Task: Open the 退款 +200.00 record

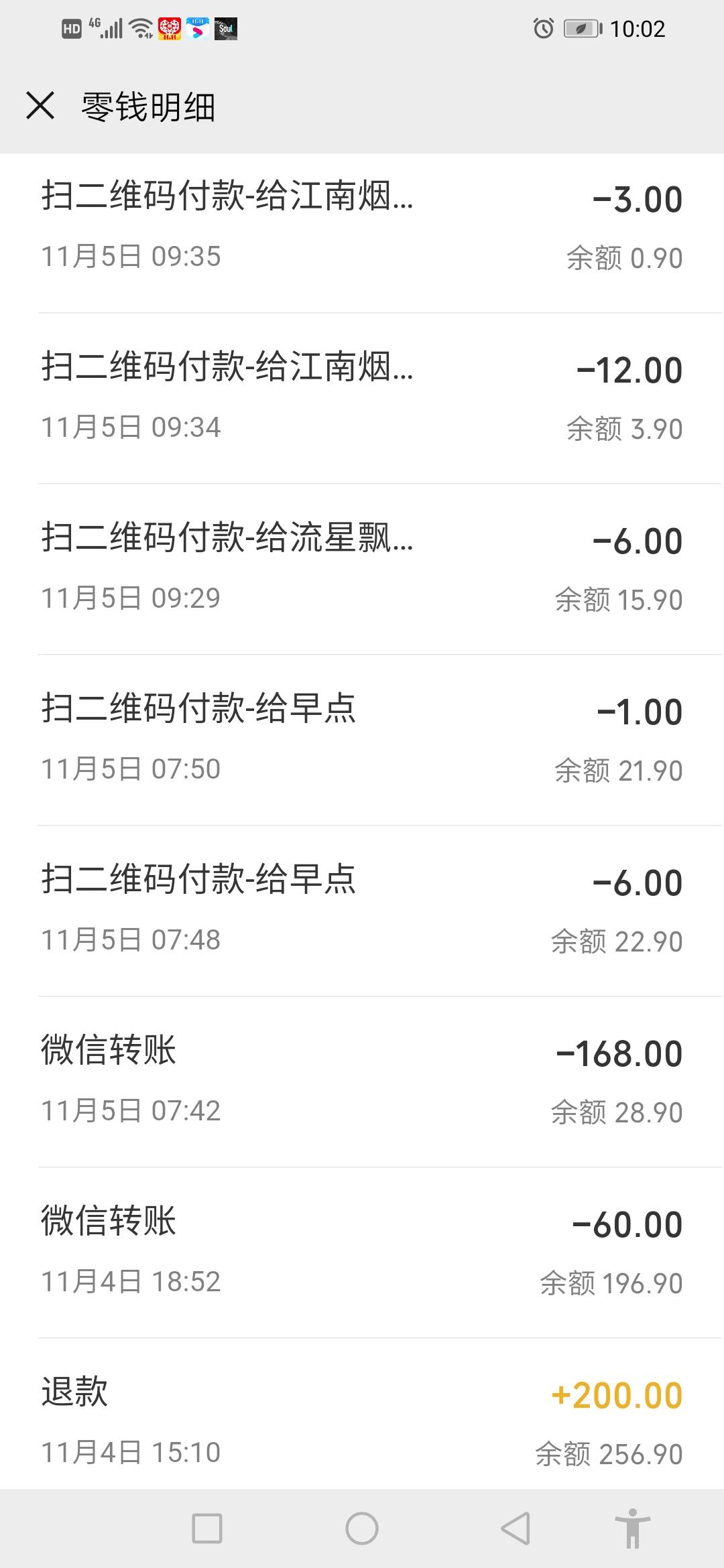Action: [x=362, y=1414]
